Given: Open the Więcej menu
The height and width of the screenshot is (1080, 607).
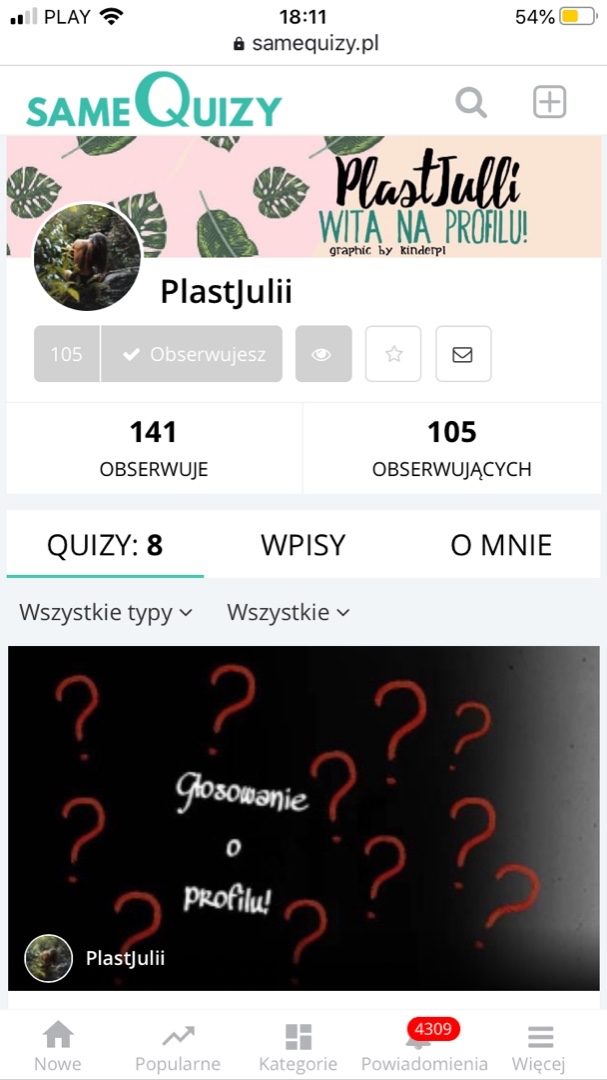Looking at the screenshot, I should [539, 1046].
